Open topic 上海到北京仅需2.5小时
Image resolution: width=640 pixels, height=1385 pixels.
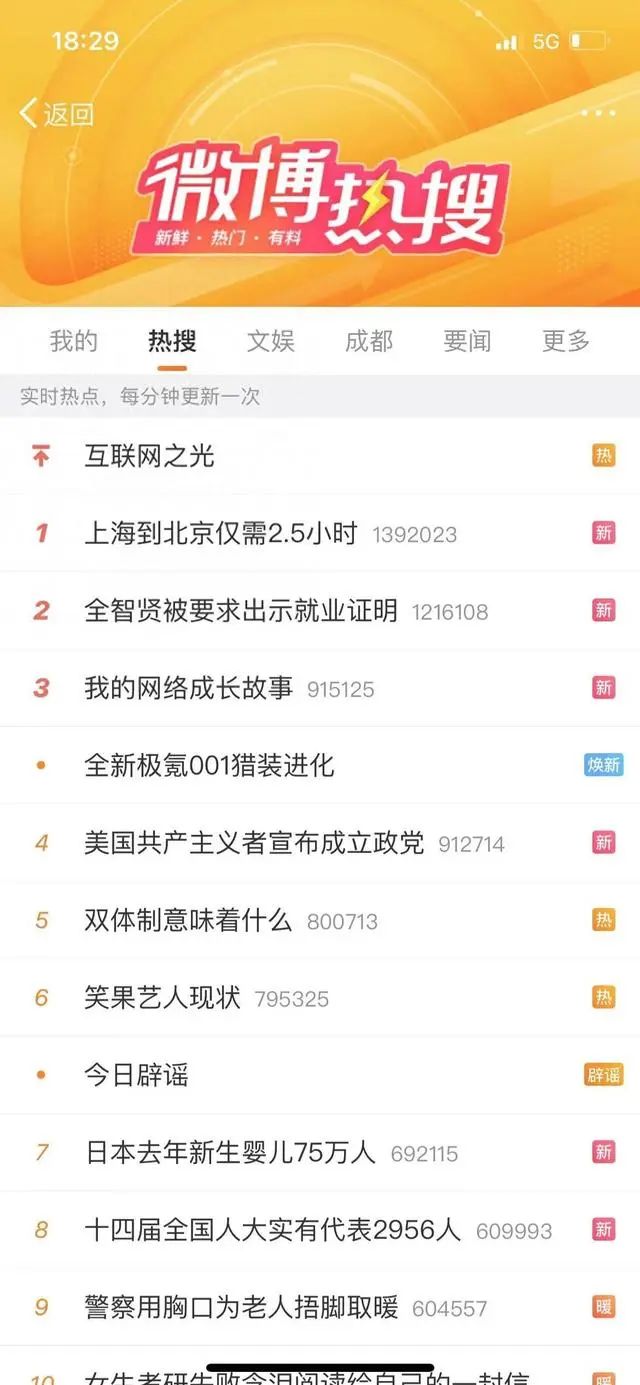pyautogui.click(x=221, y=533)
